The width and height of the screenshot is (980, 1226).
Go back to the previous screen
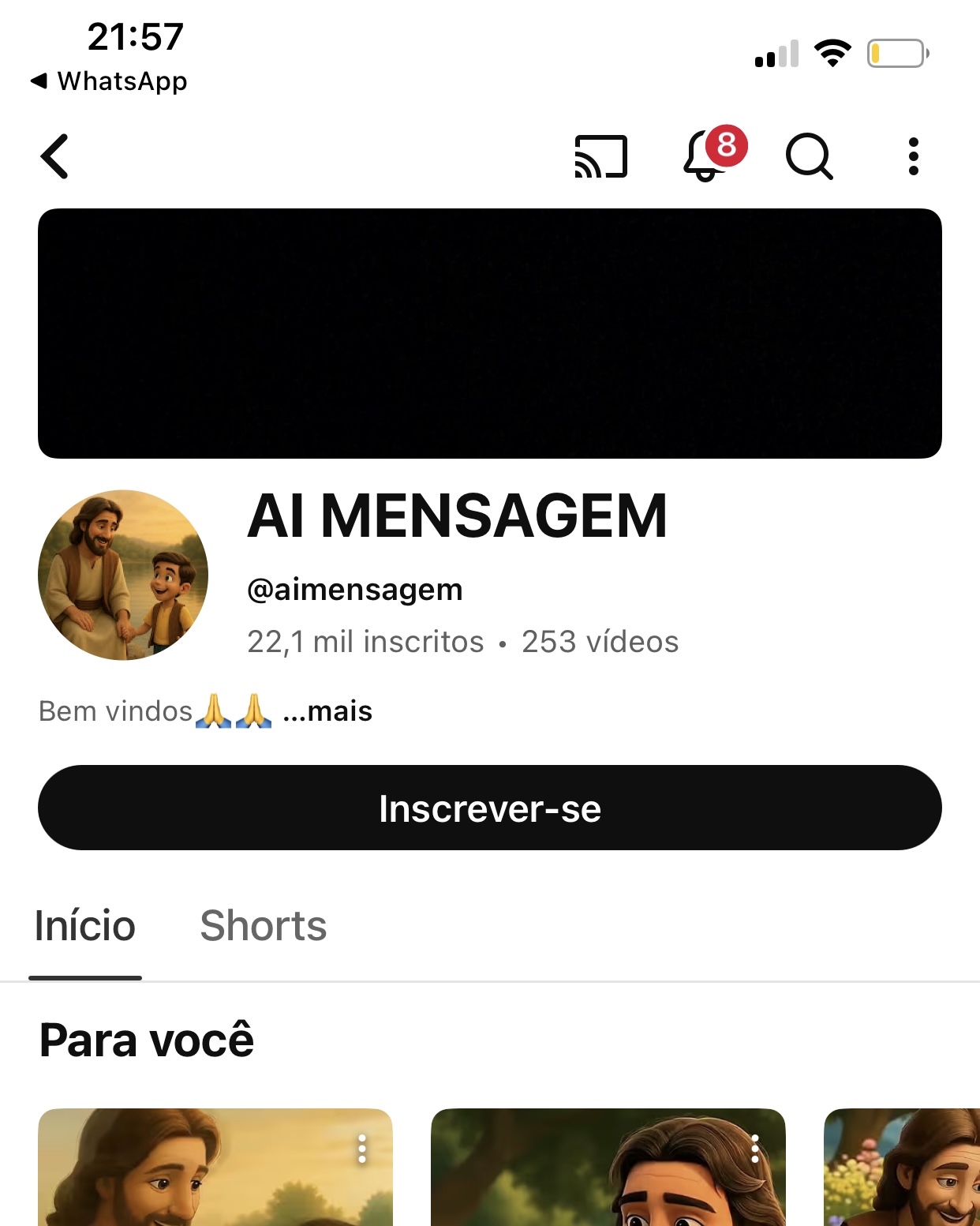(x=55, y=156)
